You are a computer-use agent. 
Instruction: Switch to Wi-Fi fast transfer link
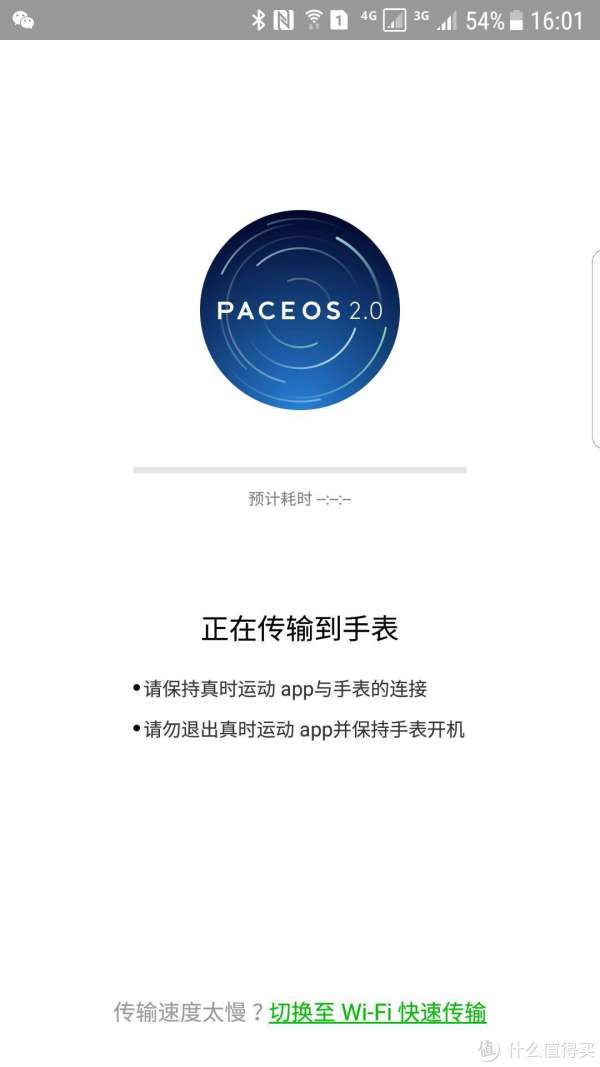tap(377, 1012)
